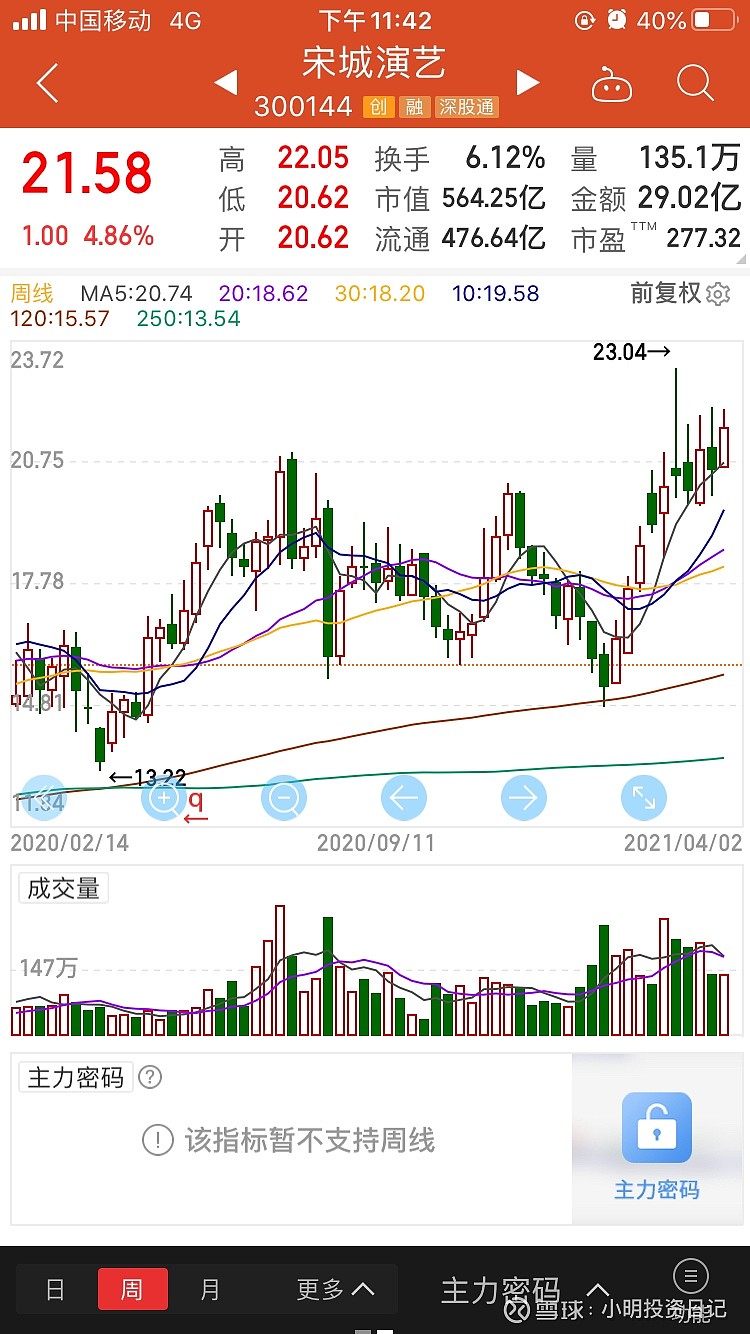Open the robot assistant icon
Image resolution: width=750 pixels, height=1334 pixels.
pos(612,85)
